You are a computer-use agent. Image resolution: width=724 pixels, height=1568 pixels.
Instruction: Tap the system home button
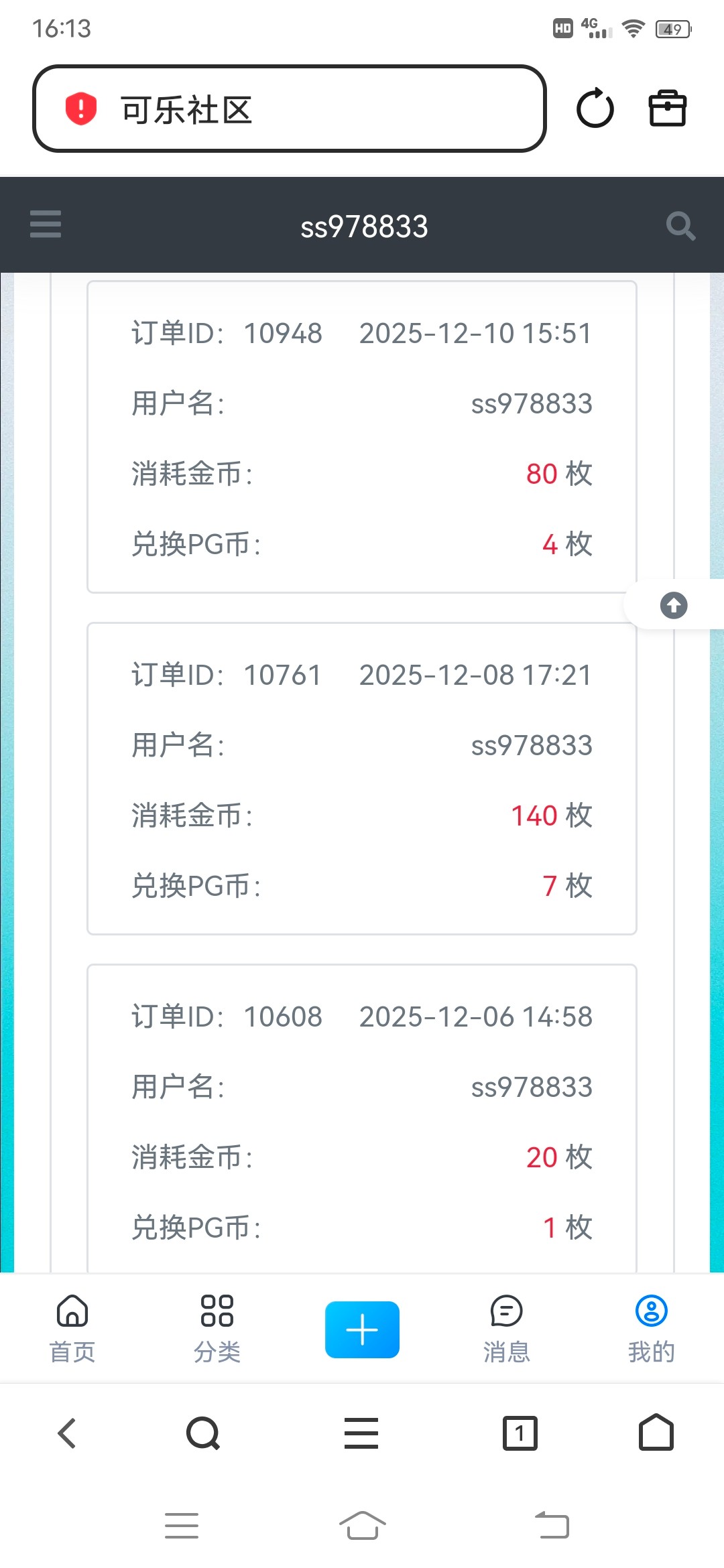point(362,1526)
